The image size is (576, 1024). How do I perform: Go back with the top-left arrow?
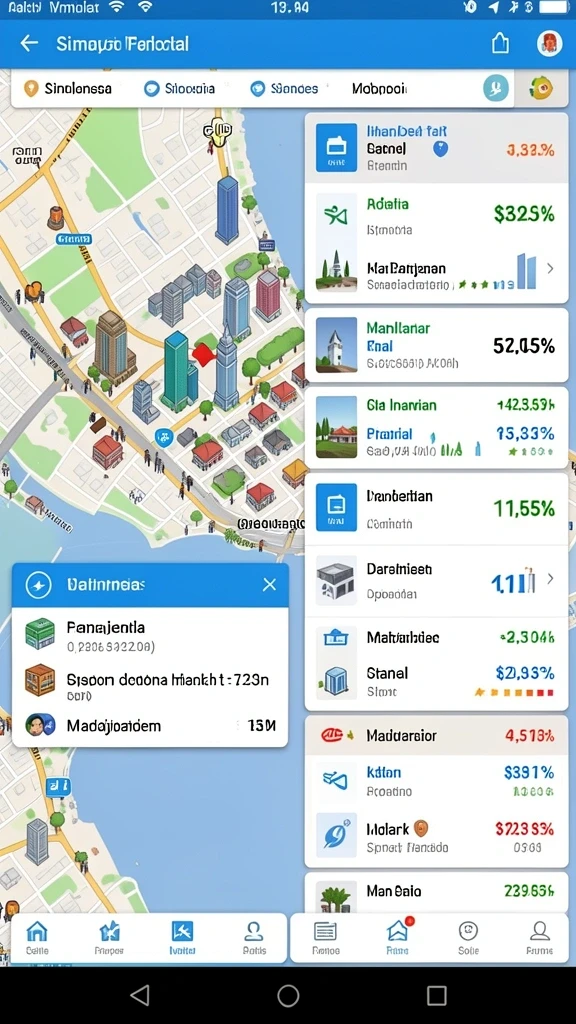[29, 44]
